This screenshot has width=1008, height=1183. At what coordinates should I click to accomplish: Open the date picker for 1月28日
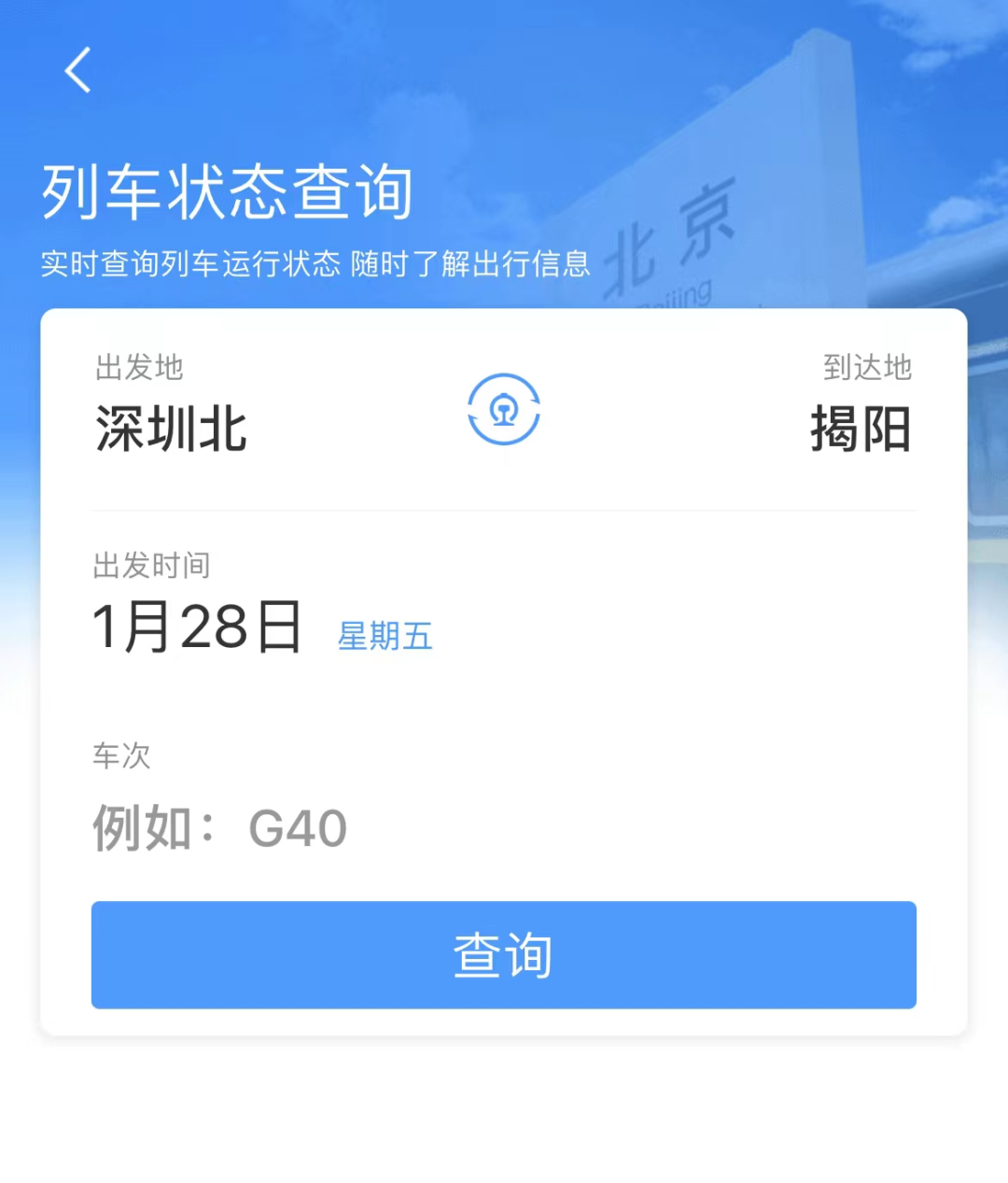click(198, 627)
